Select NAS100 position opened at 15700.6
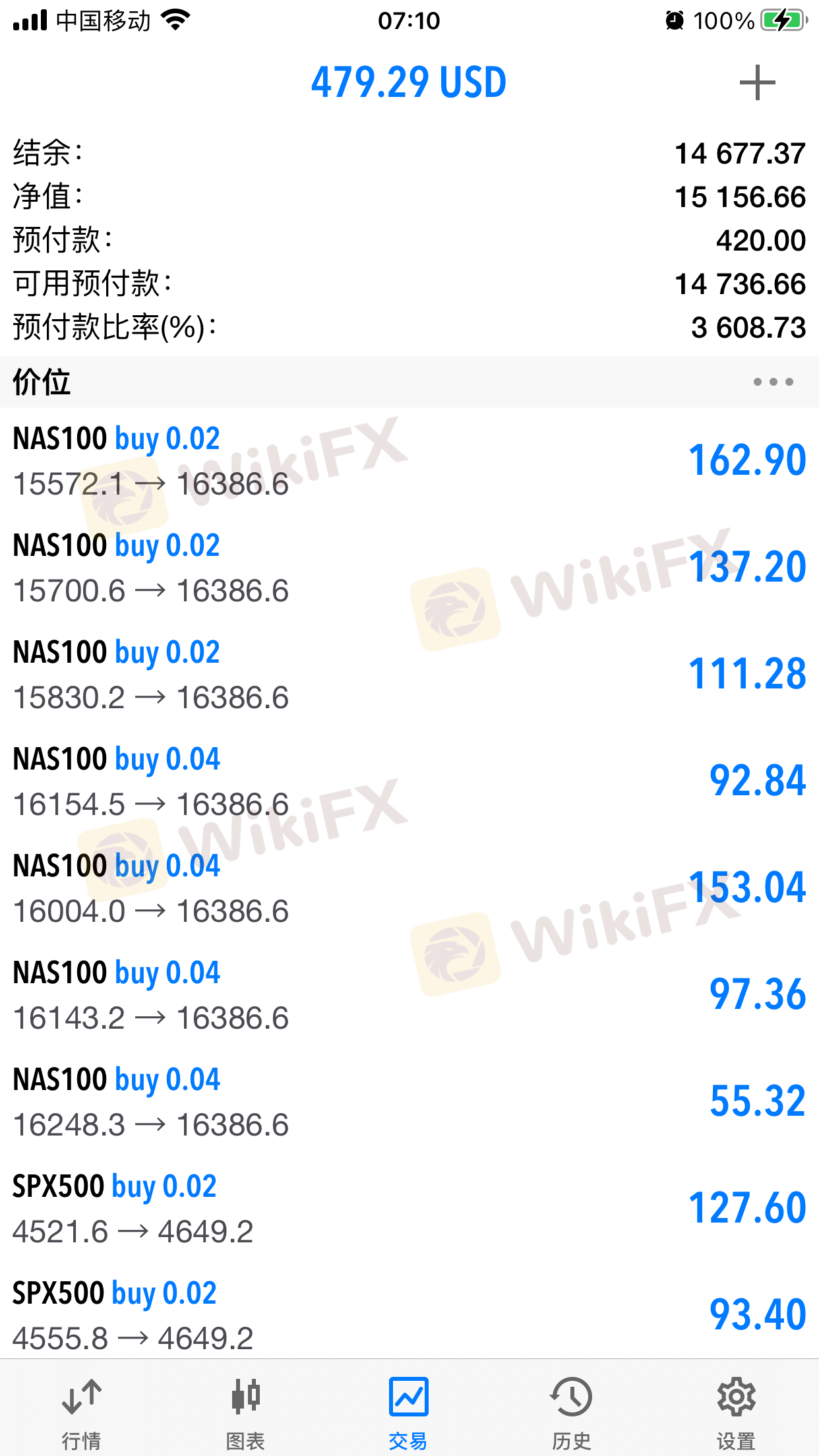The height and width of the screenshot is (1456, 819). click(409, 568)
